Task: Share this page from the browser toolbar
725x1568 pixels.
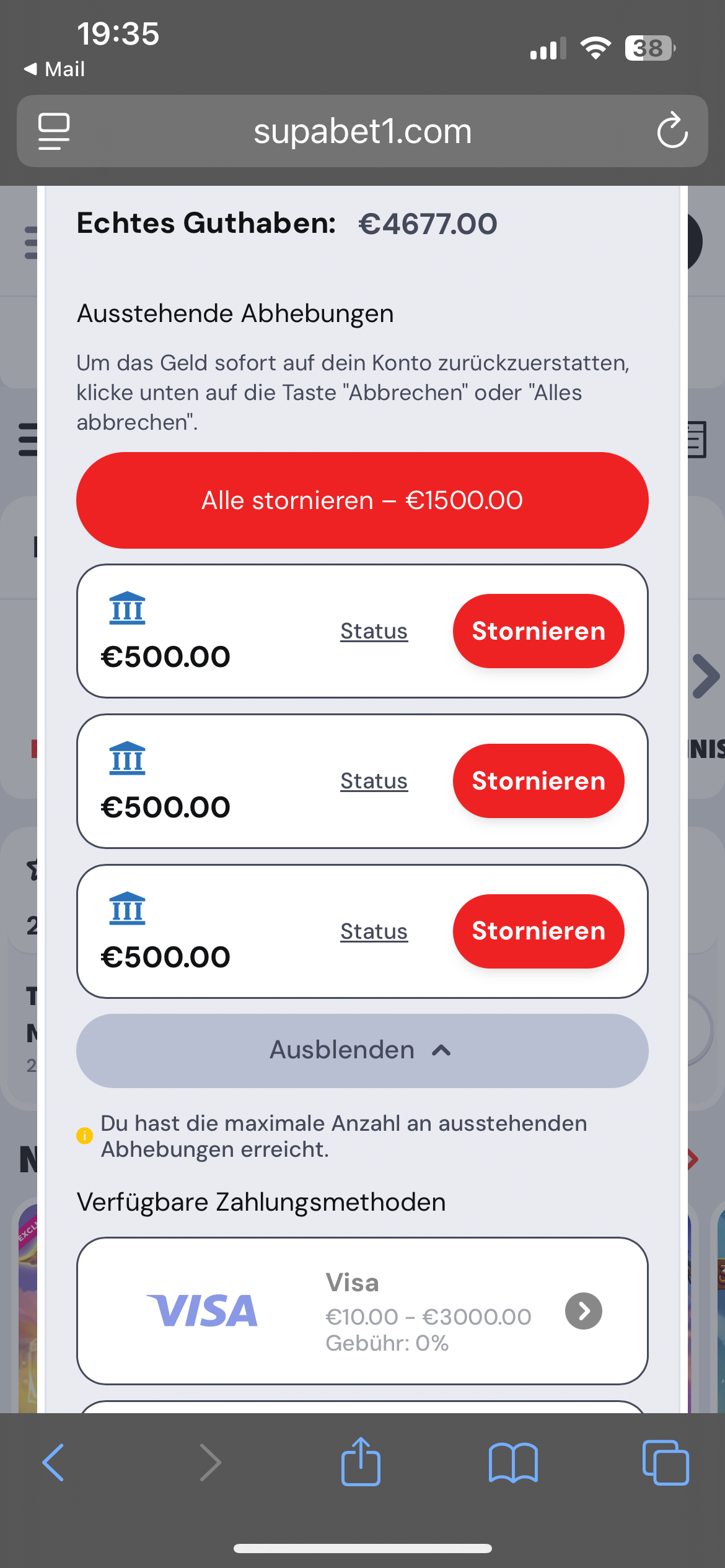Action: (361, 1463)
